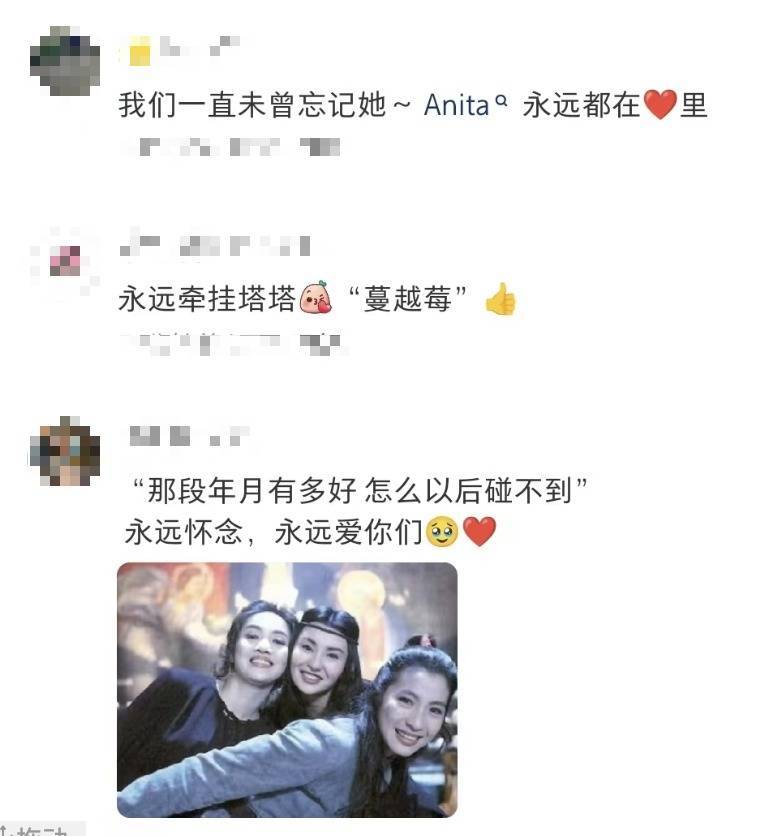The image size is (764, 836).
Task: Open the avatar of the 蔓越莓 commenter
Action: pyautogui.click(x=64, y=263)
